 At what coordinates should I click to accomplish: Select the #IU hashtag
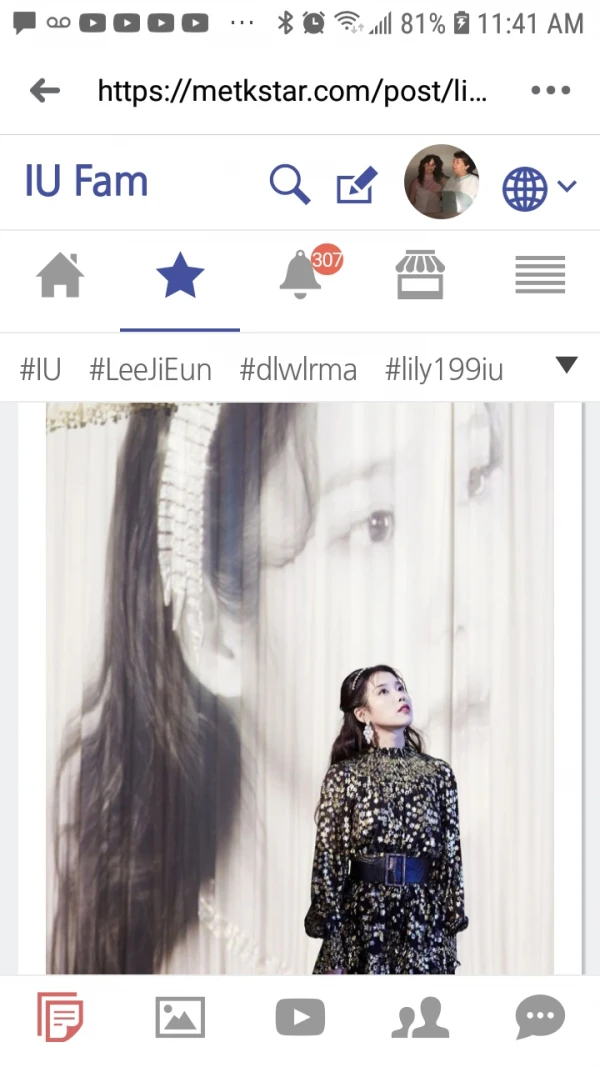[40, 370]
